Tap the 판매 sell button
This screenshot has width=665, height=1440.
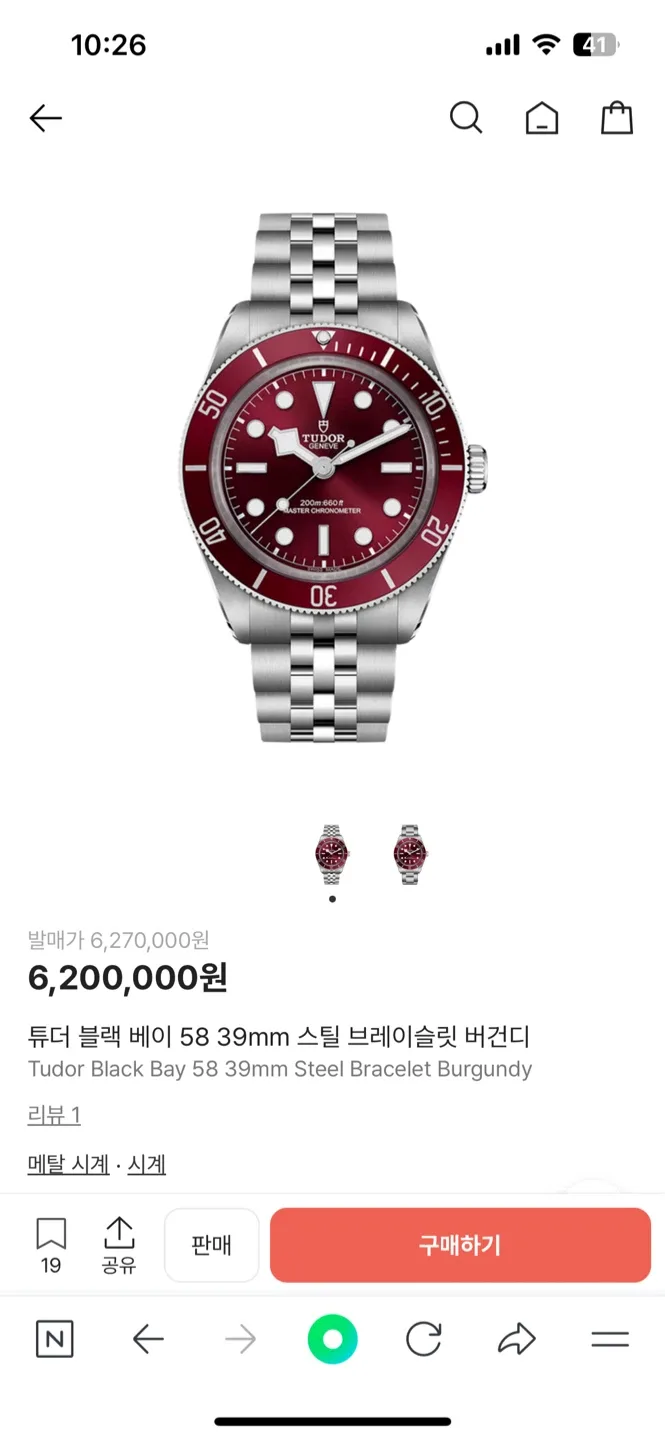[x=211, y=1245]
